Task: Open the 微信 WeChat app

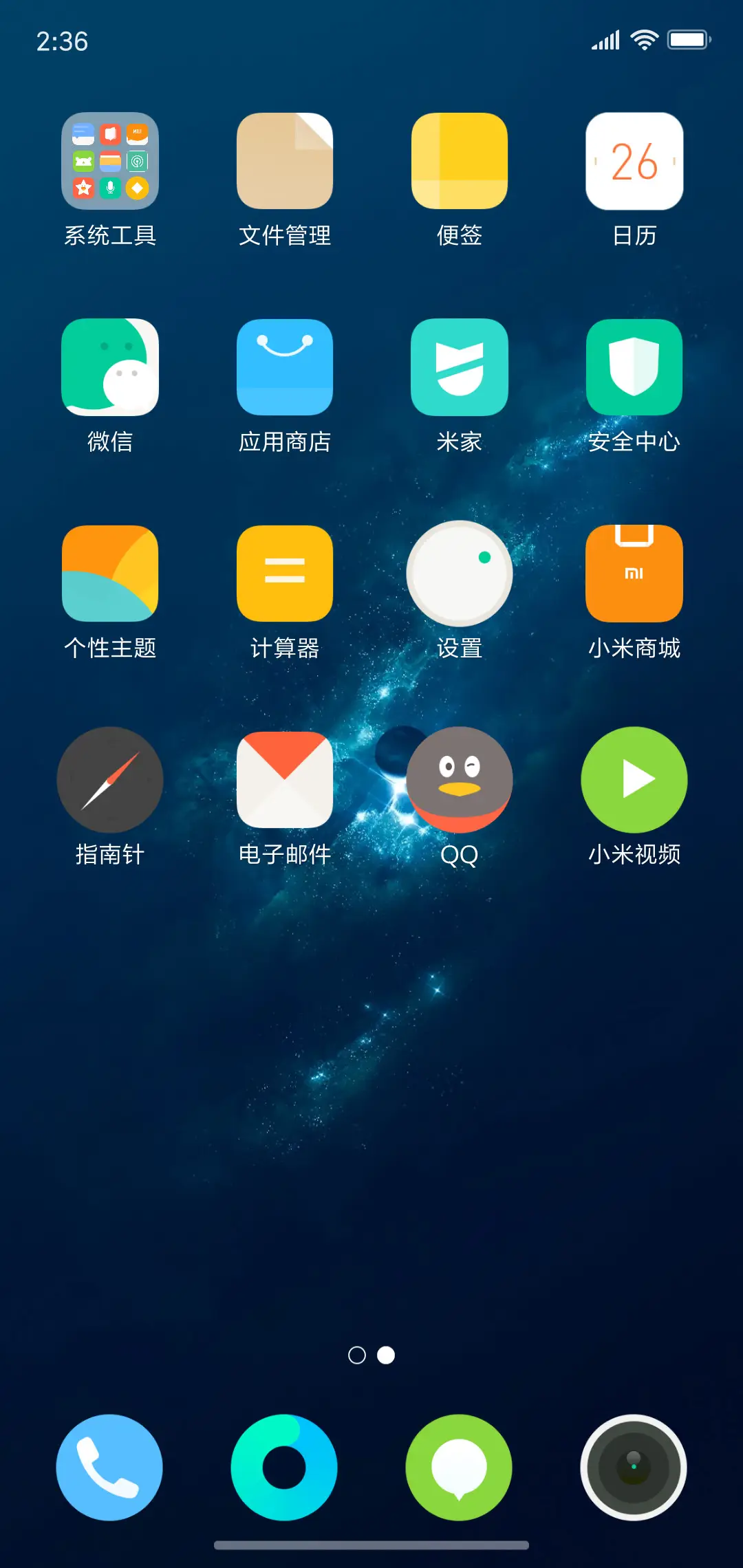Action: tap(110, 367)
